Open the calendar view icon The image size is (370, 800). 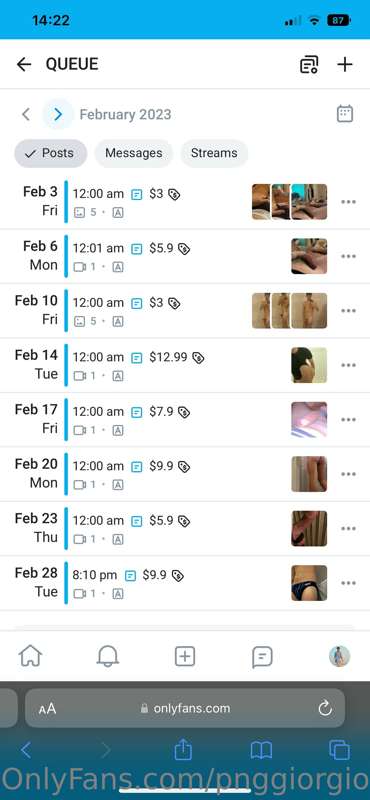pos(345,114)
